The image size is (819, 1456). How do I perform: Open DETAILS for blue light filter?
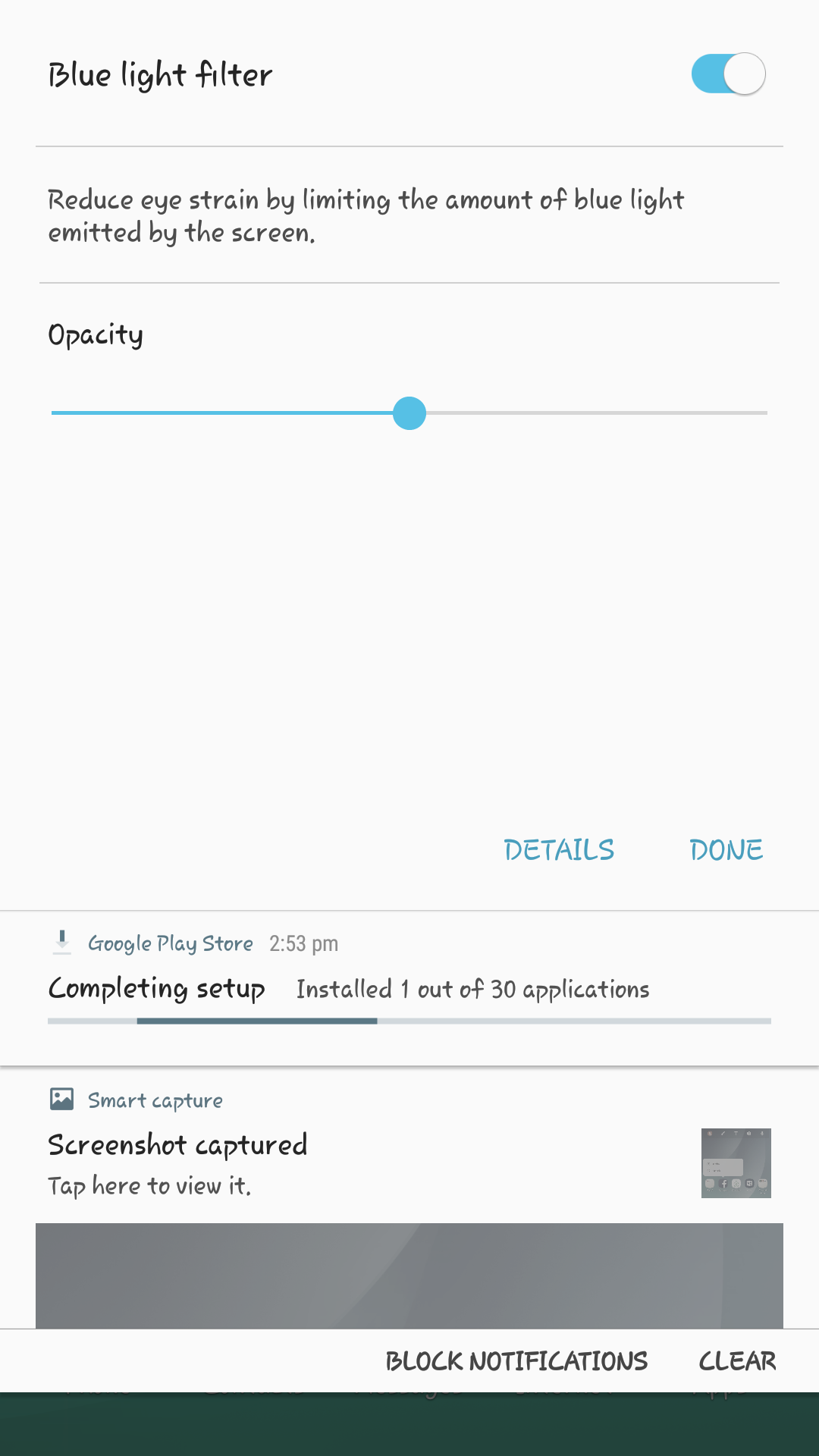point(559,850)
